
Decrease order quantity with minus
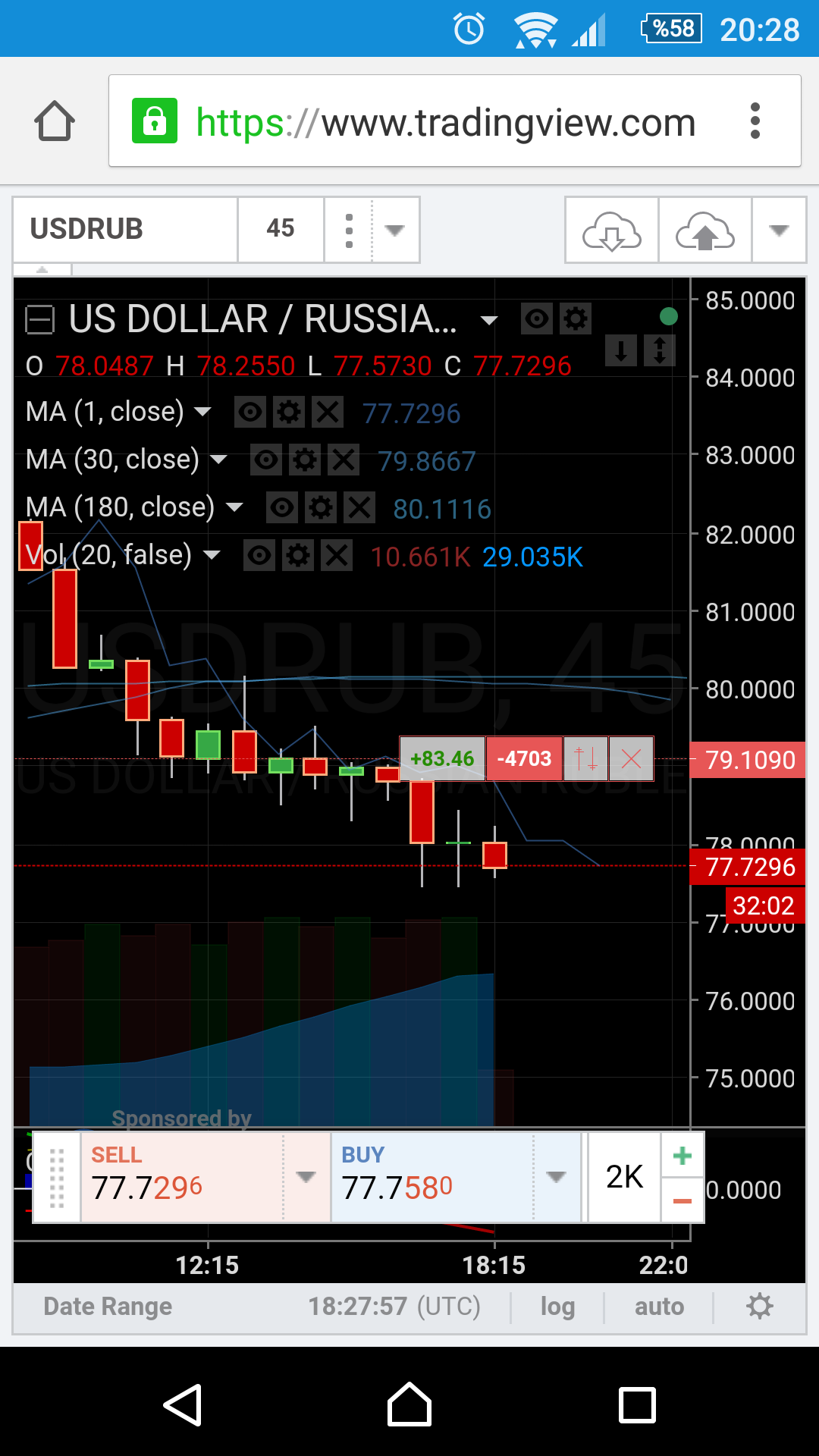click(682, 1200)
